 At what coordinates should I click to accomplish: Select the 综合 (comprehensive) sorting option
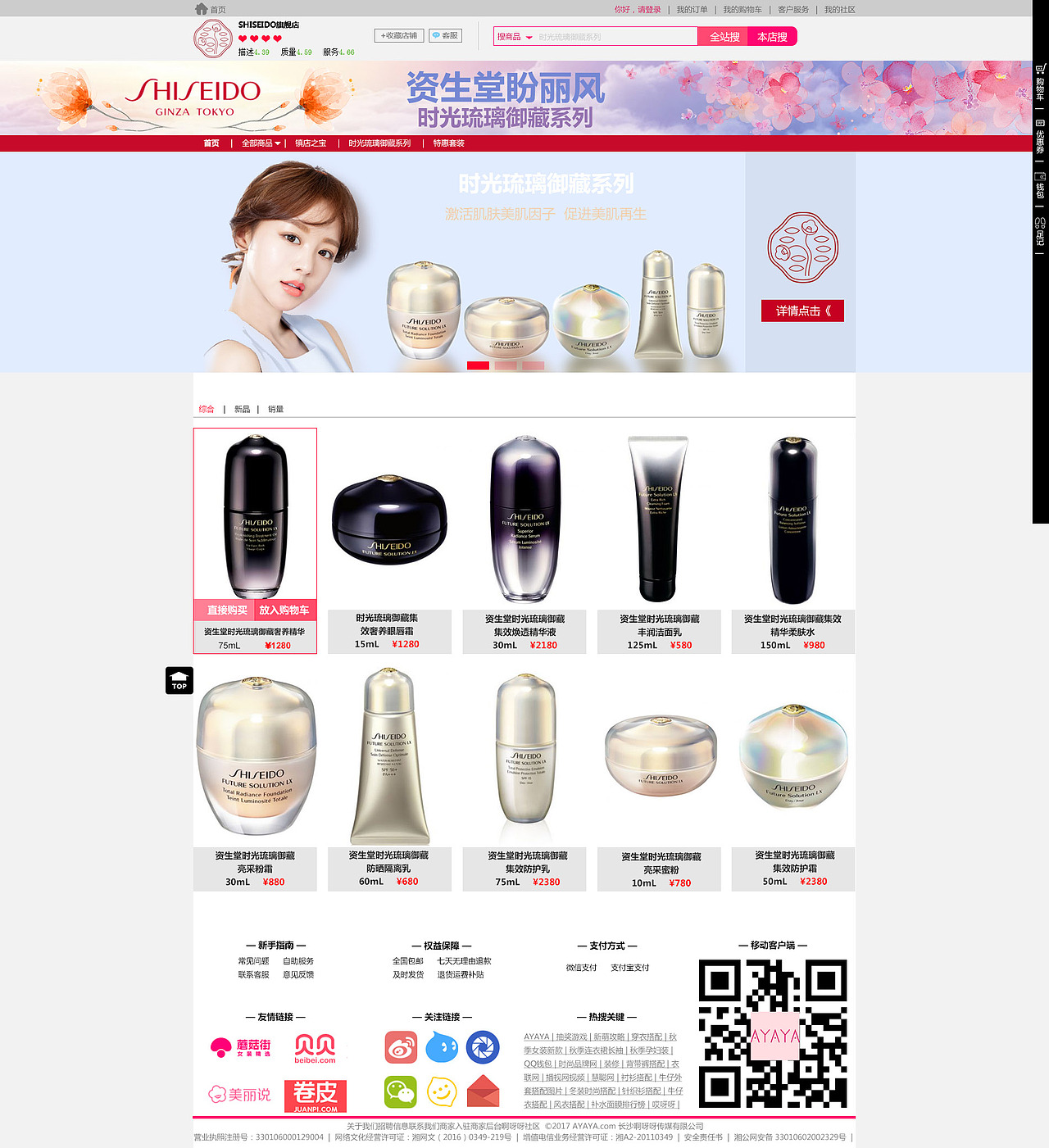coord(205,409)
